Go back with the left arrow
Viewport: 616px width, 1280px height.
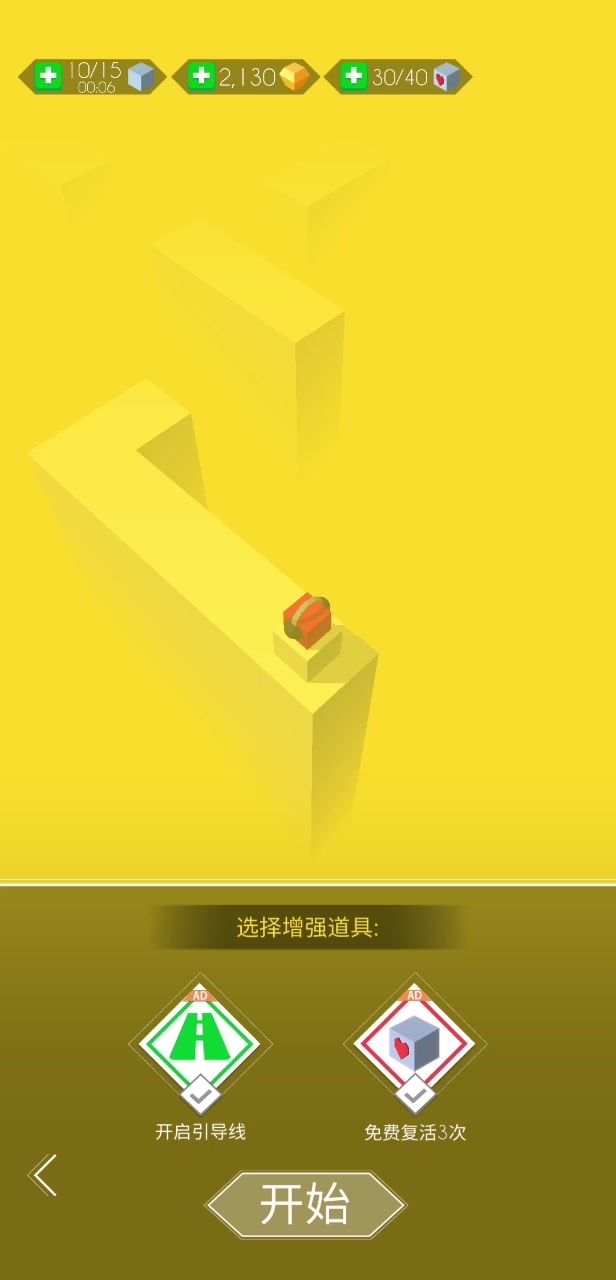pos(44,1175)
